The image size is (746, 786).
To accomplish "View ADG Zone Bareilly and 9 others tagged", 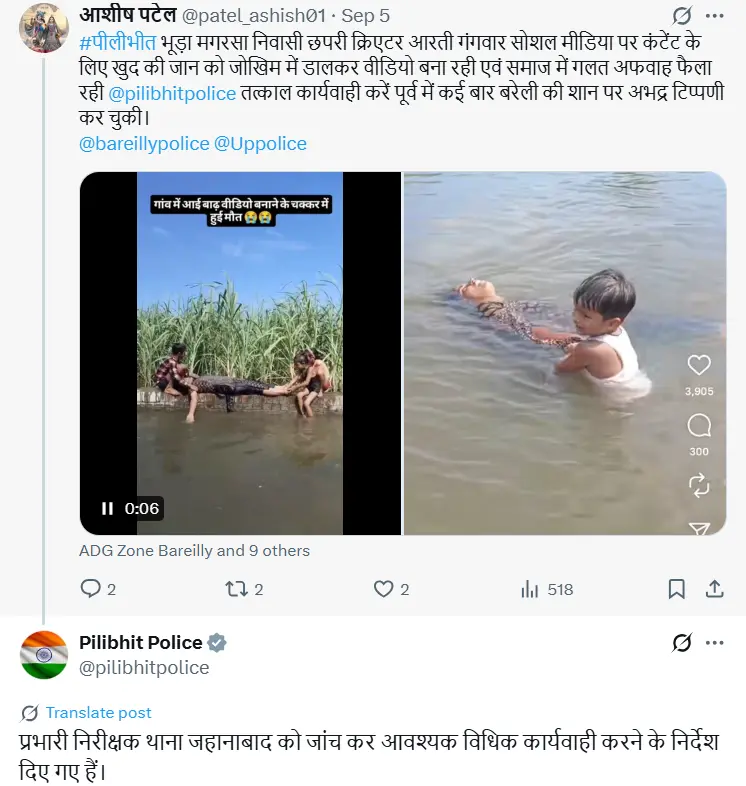I will [194, 550].
